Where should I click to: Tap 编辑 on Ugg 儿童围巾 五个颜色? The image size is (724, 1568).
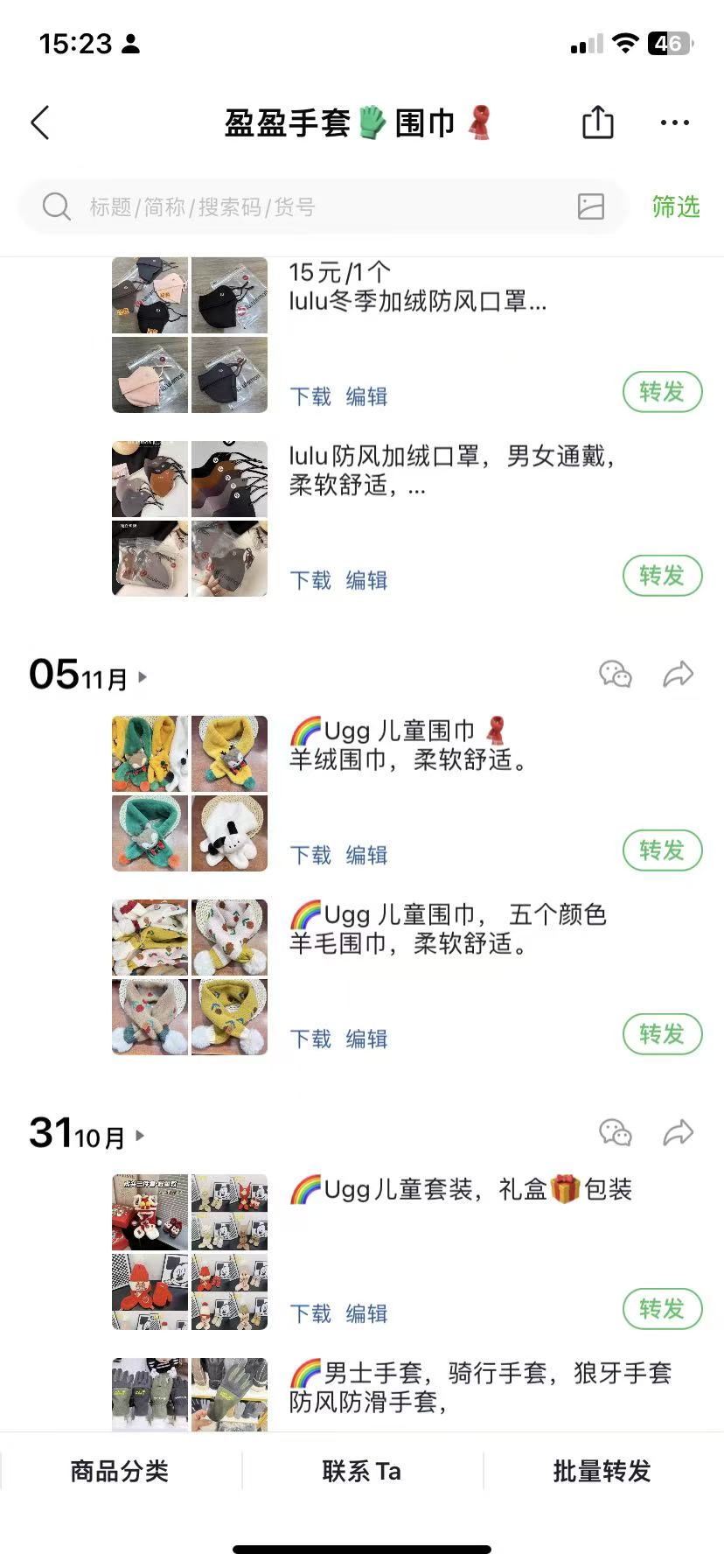point(366,1039)
